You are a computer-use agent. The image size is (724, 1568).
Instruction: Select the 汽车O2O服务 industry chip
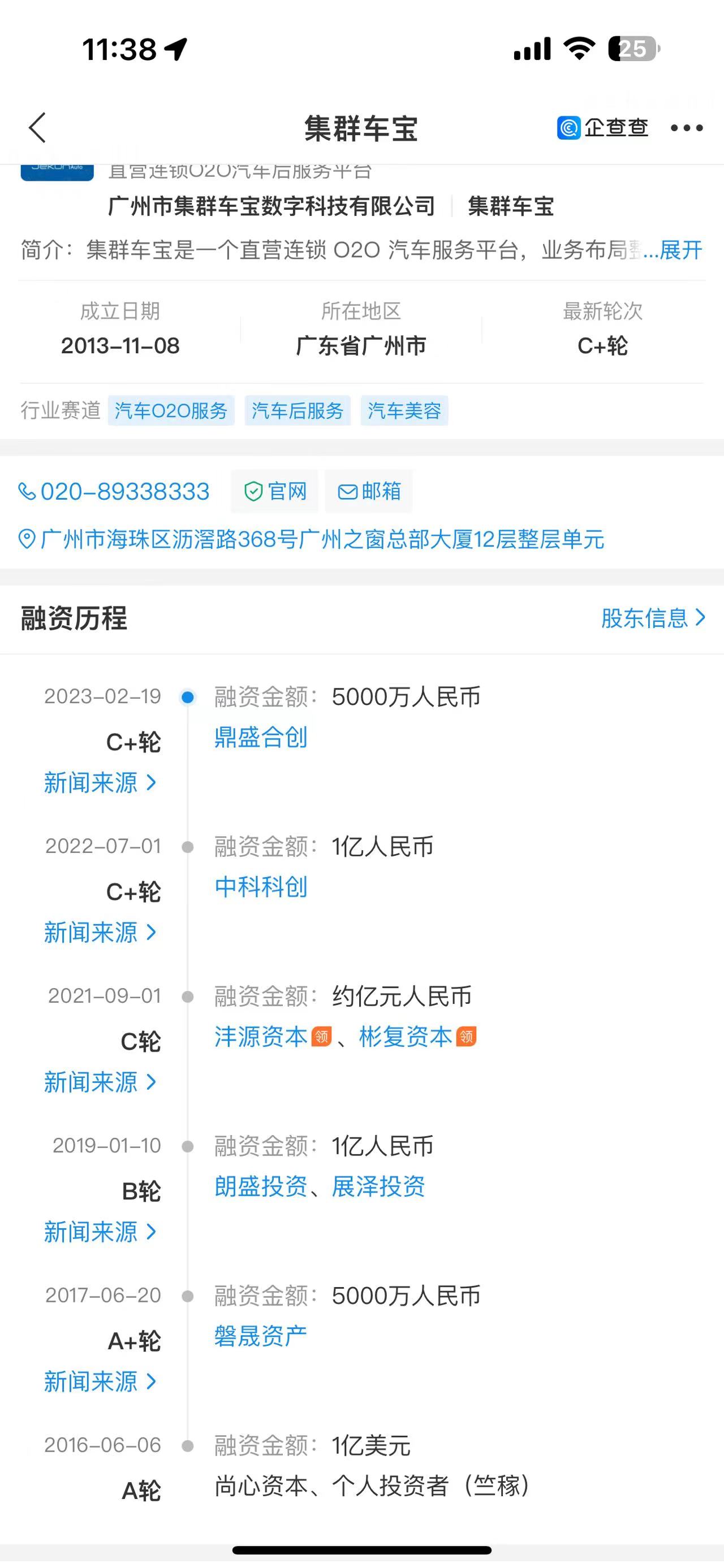pyautogui.click(x=171, y=411)
